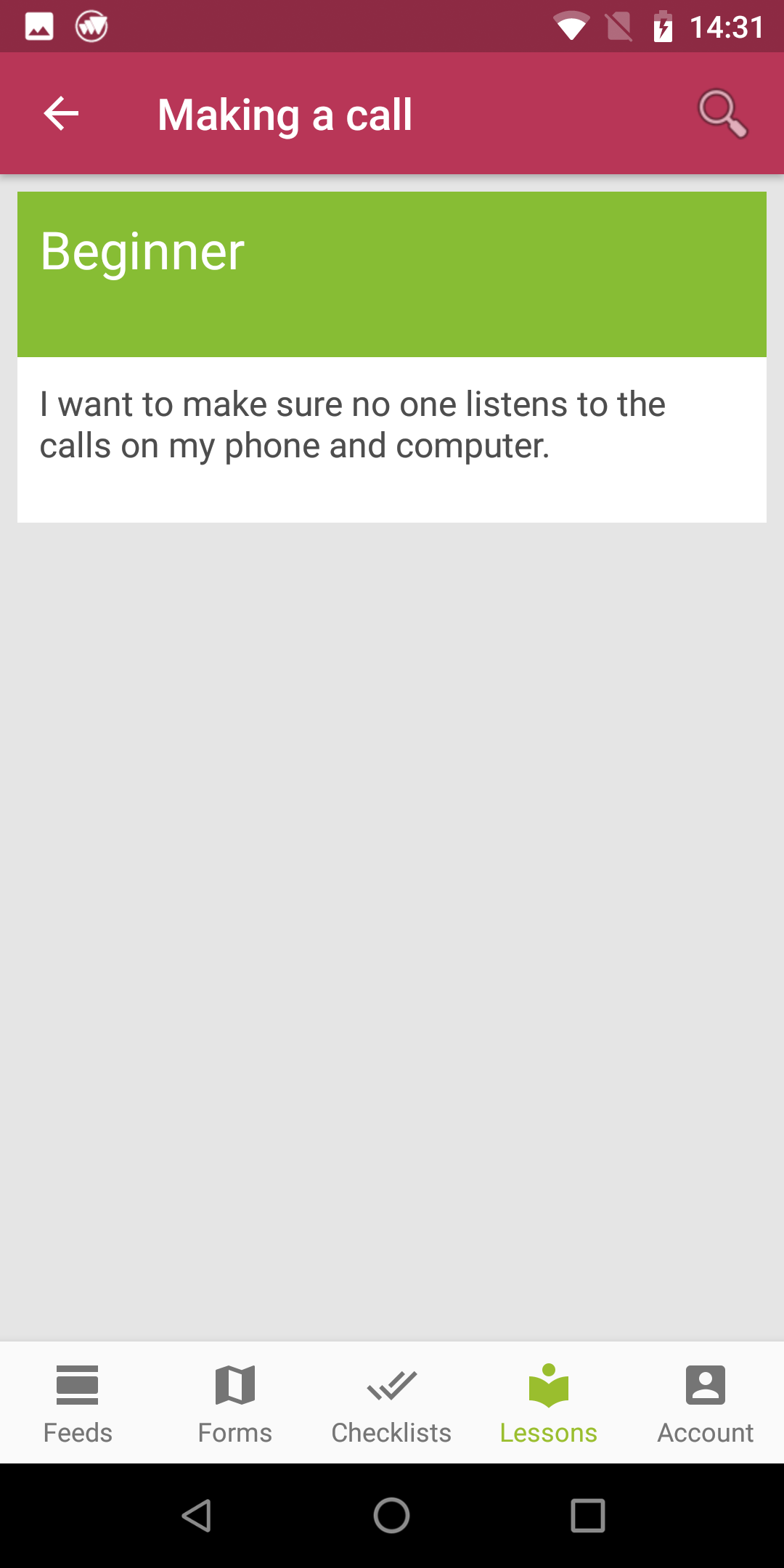Open the Beginner lesson card
784x1568 pixels.
coord(392,357)
